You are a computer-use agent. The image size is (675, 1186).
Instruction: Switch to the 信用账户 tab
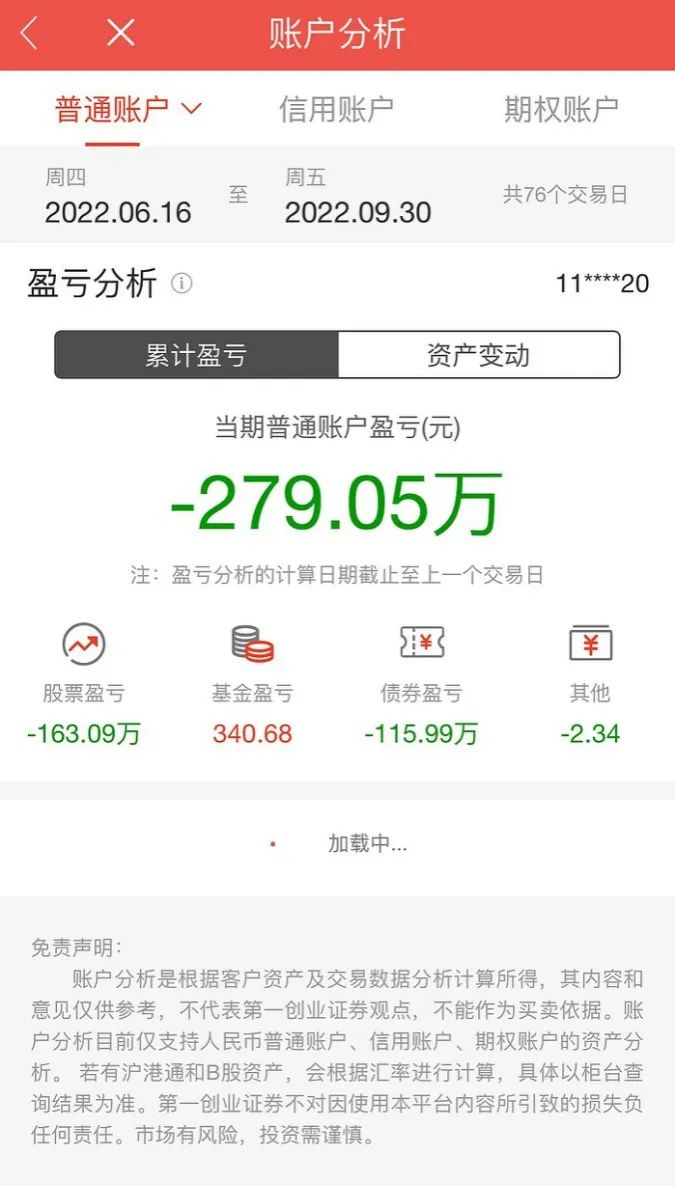click(336, 109)
